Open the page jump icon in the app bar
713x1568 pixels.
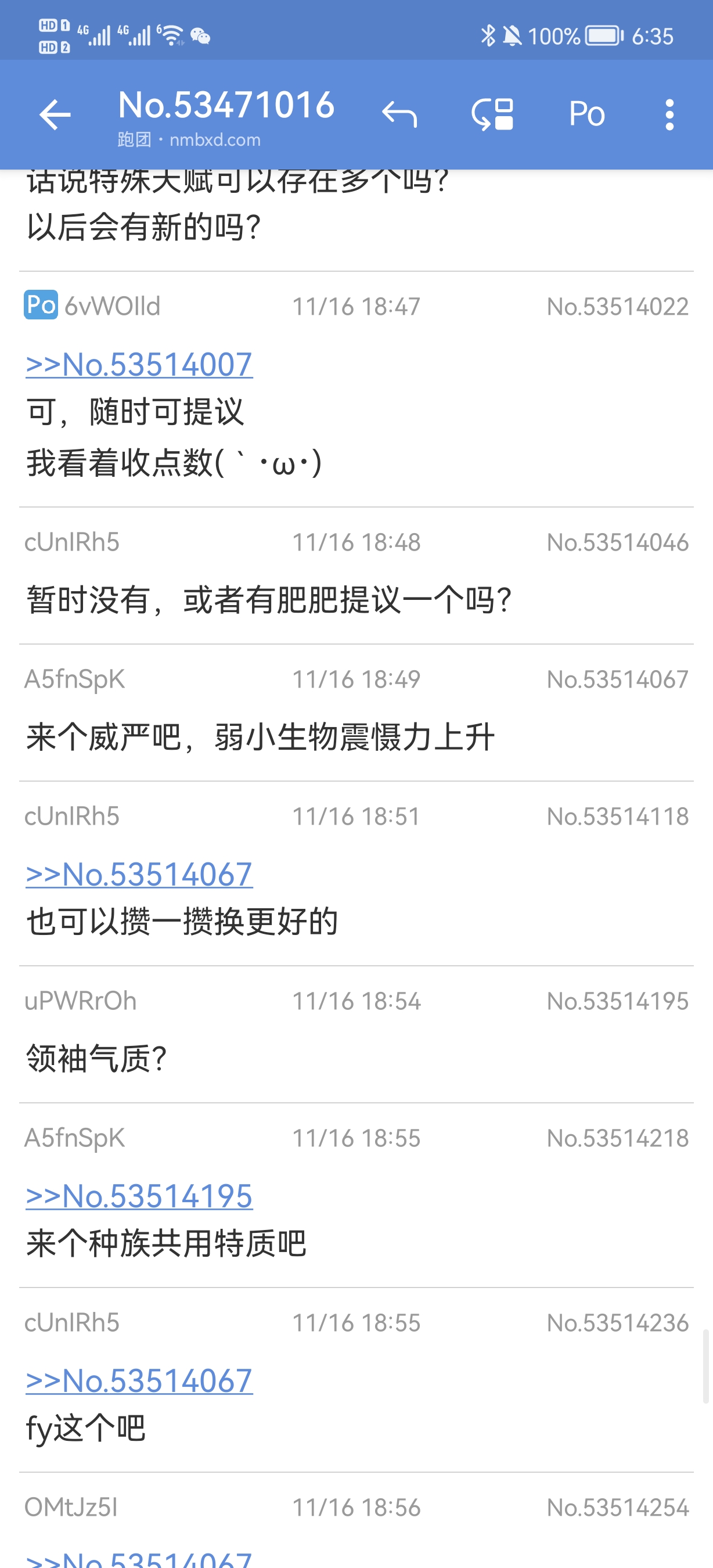[493, 114]
